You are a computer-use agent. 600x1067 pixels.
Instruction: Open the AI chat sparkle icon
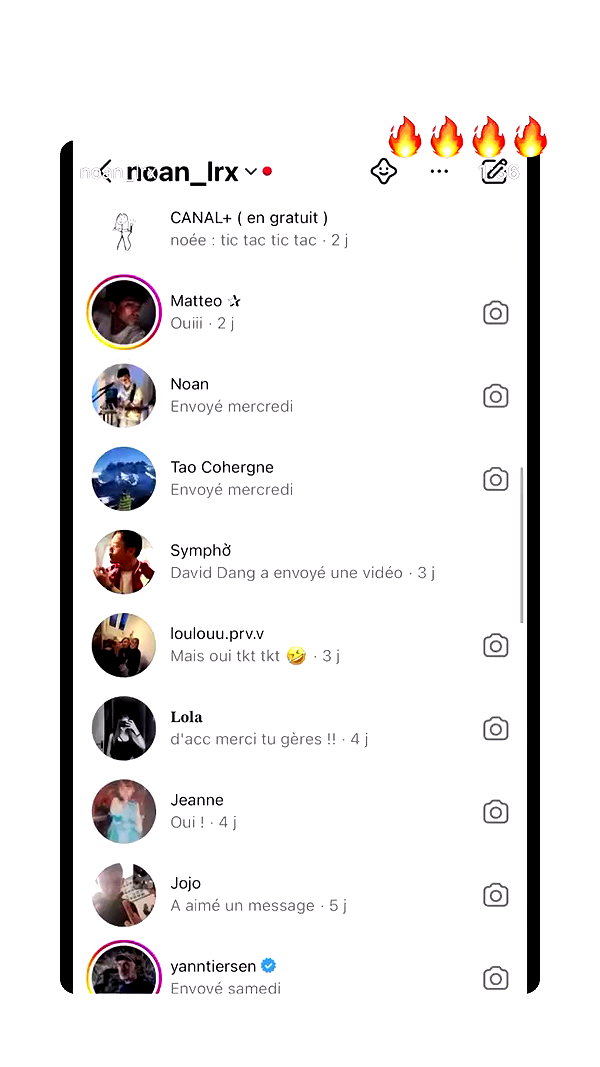point(384,171)
